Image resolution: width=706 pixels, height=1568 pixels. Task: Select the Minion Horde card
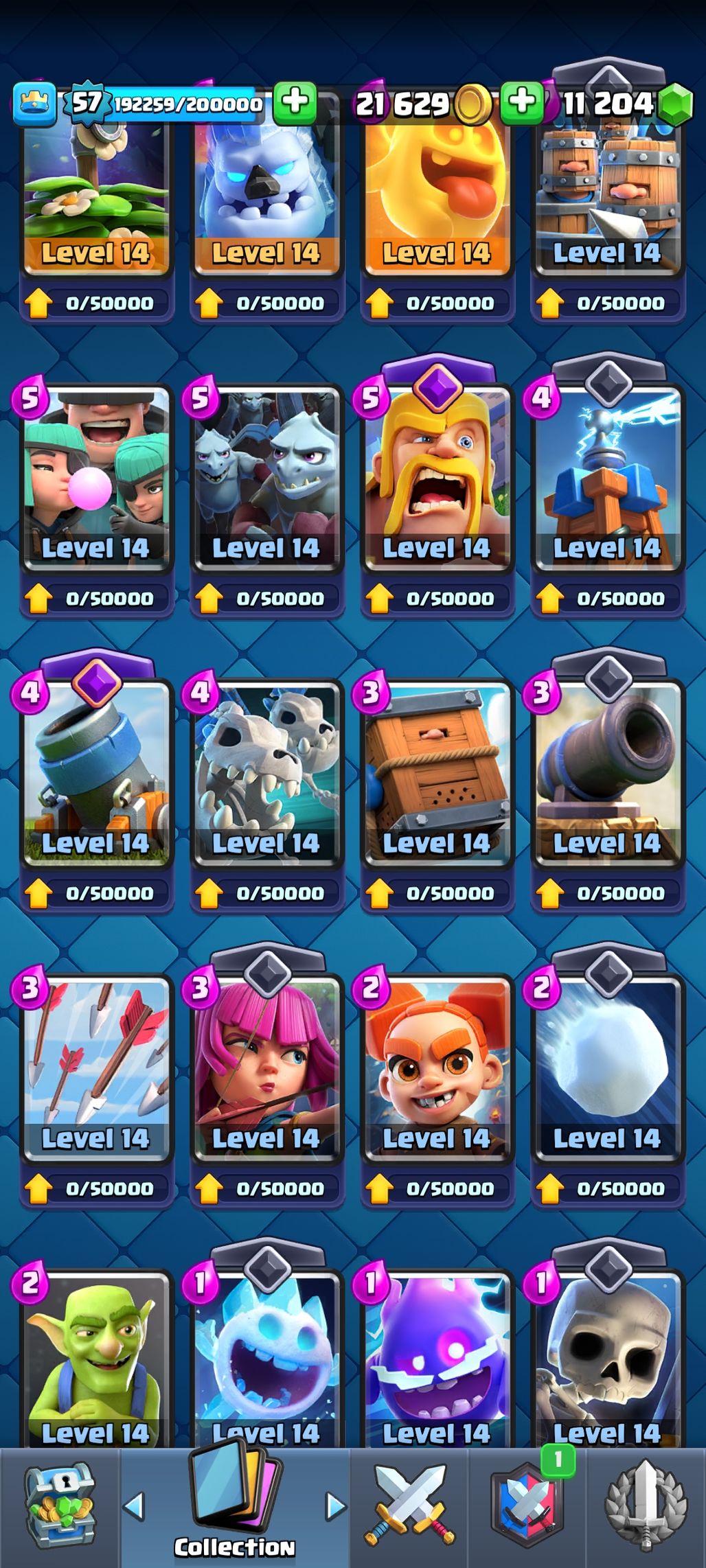click(x=266, y=481)
